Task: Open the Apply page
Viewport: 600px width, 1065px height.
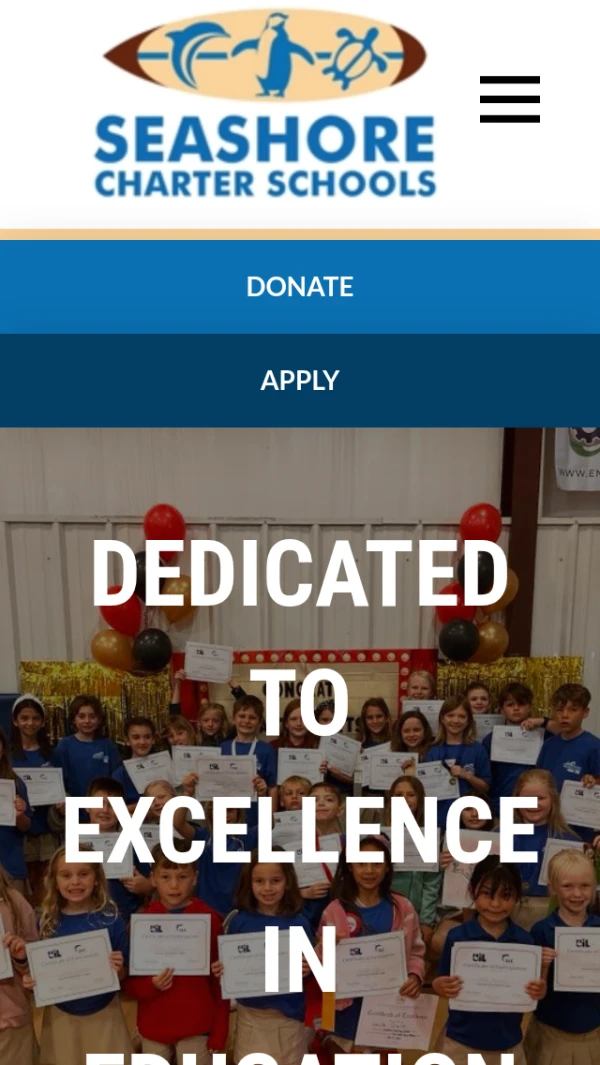Action: tap(300, 381)
